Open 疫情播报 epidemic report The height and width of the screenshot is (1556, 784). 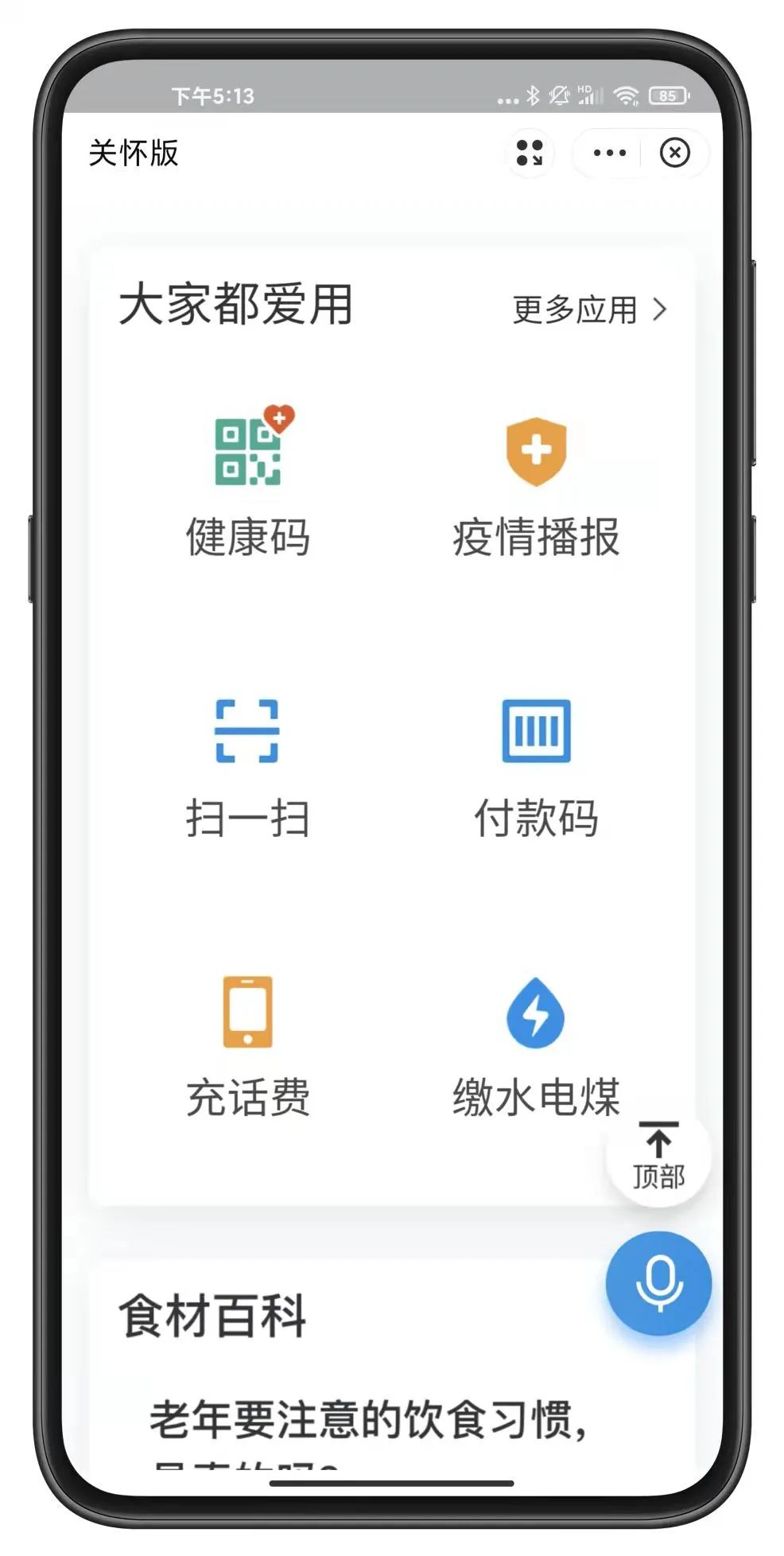tap(536, 484)
